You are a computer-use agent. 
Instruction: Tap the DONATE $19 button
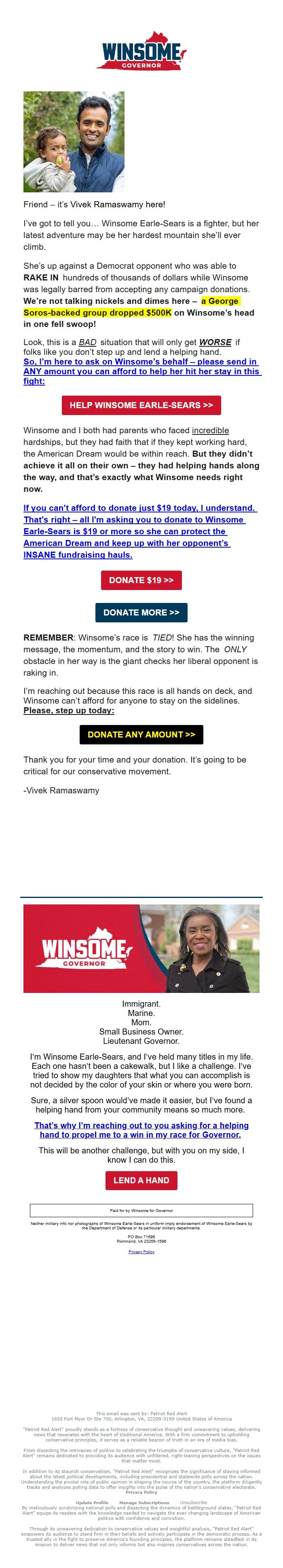[141, 580]
